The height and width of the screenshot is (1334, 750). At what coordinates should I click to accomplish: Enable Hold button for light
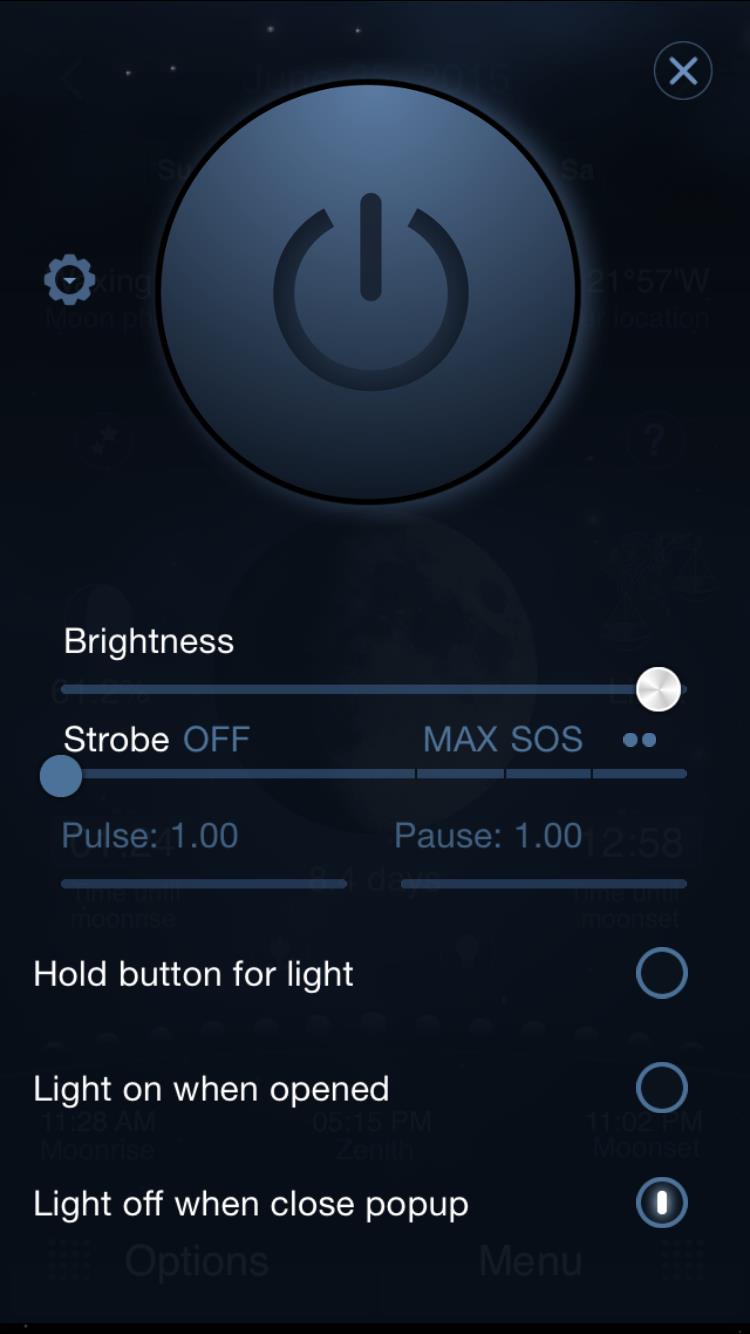click(x=662, y=973)
